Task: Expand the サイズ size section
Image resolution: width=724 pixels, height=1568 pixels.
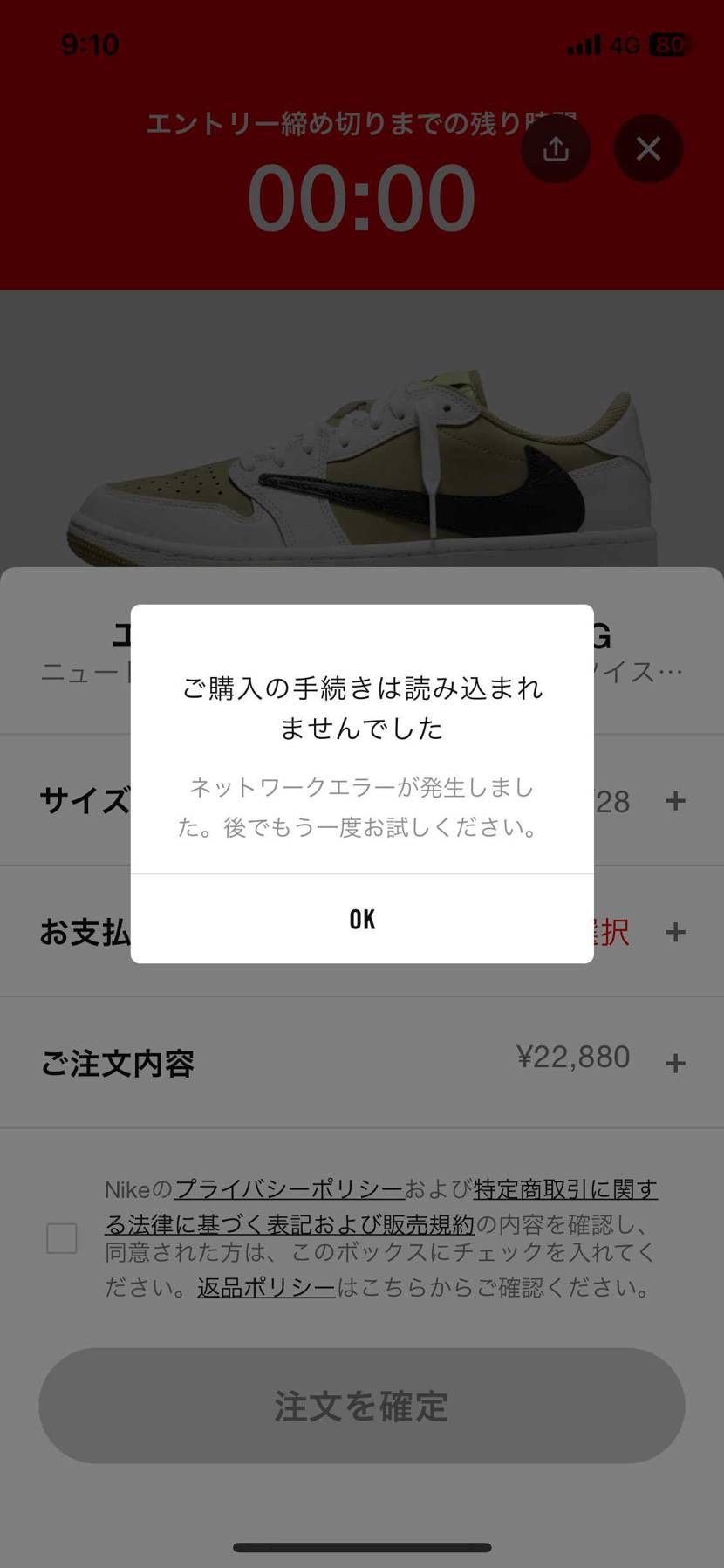Action: [x=674, y=800]
